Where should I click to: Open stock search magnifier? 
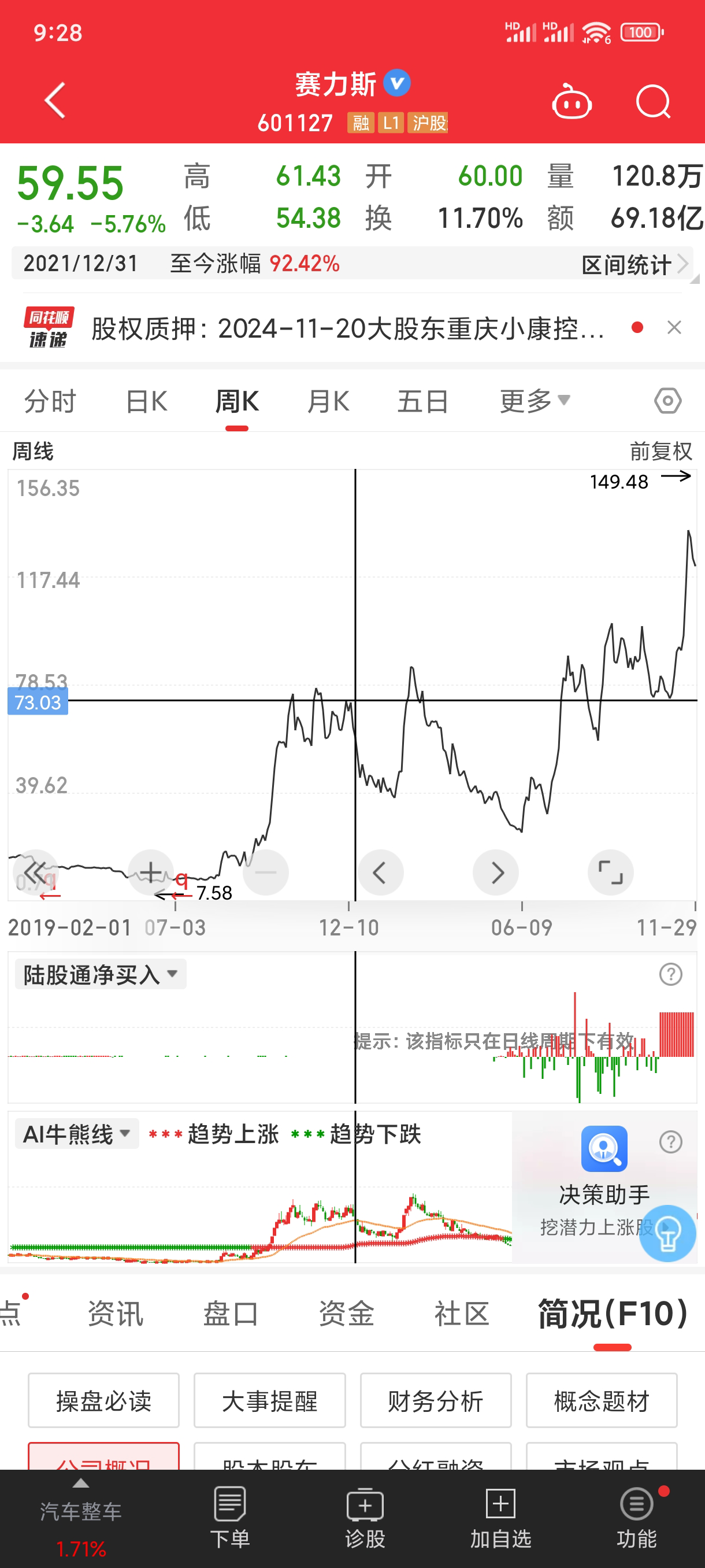[x=652, y=102]
